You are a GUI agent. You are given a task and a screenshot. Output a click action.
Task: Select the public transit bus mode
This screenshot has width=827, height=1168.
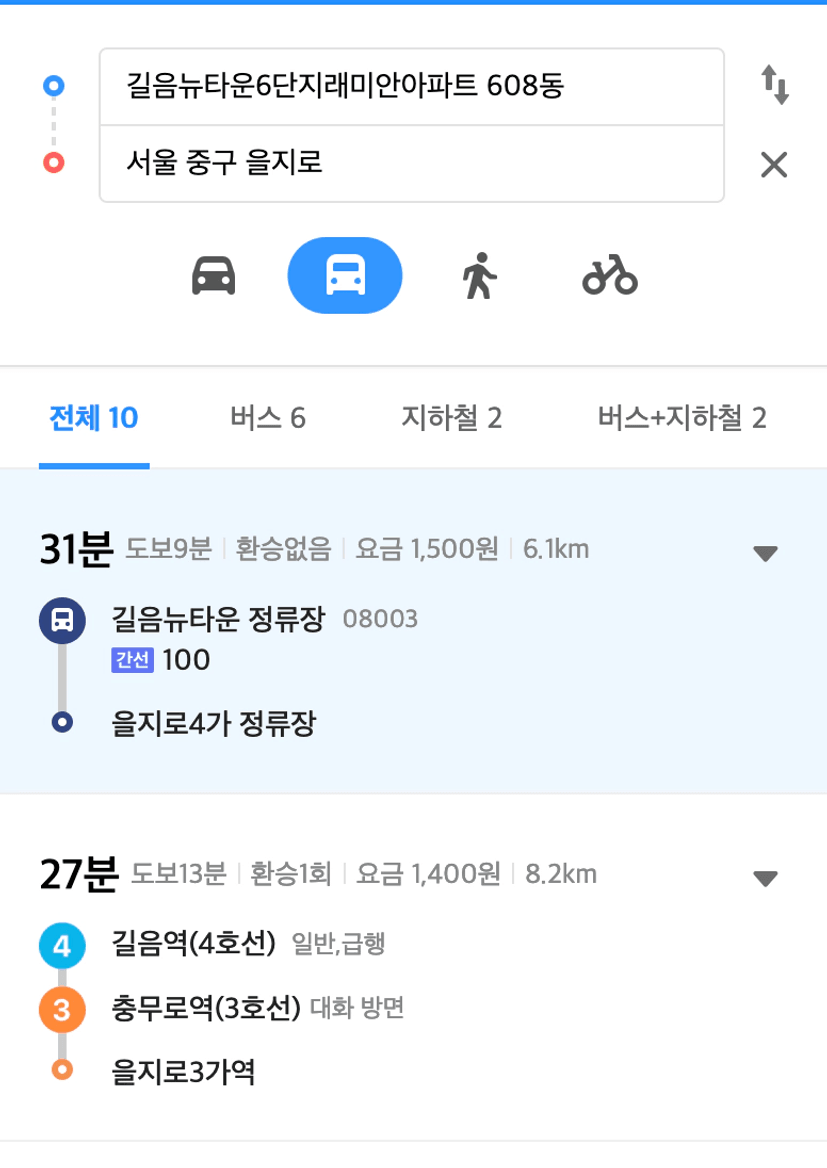click(x=345, y=275)
